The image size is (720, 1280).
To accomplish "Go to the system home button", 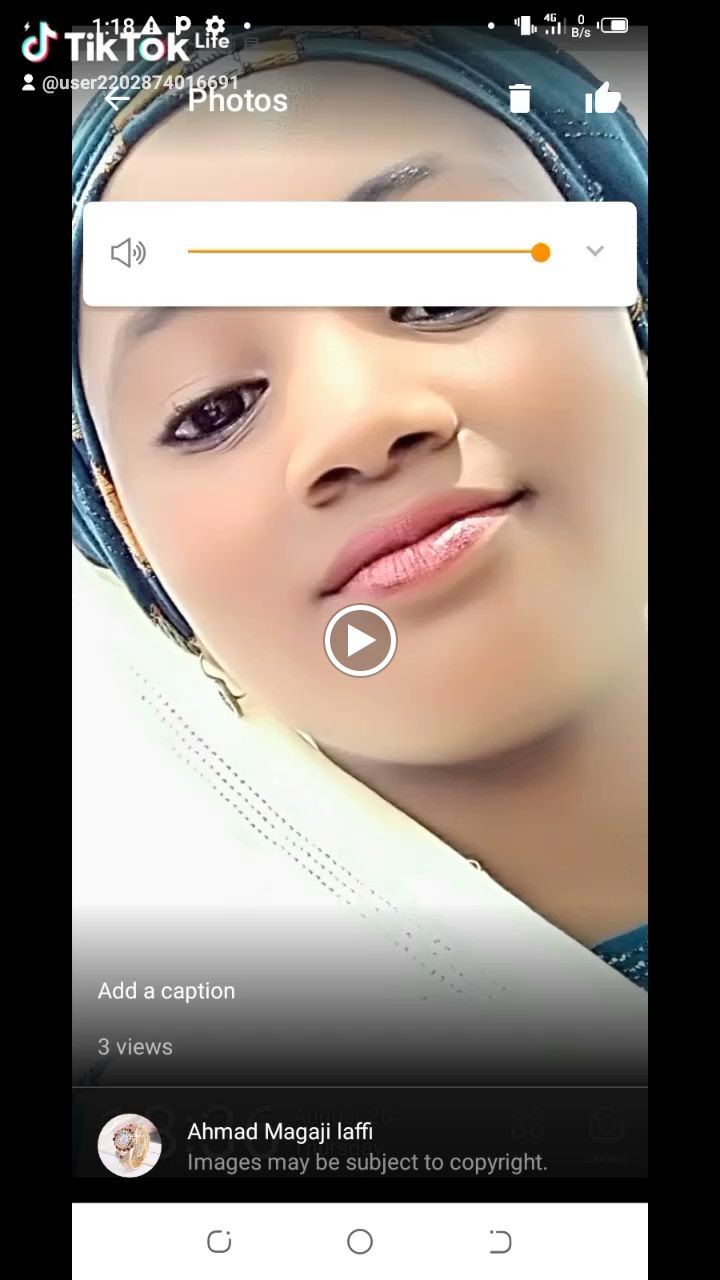I will click(360, 1242).
